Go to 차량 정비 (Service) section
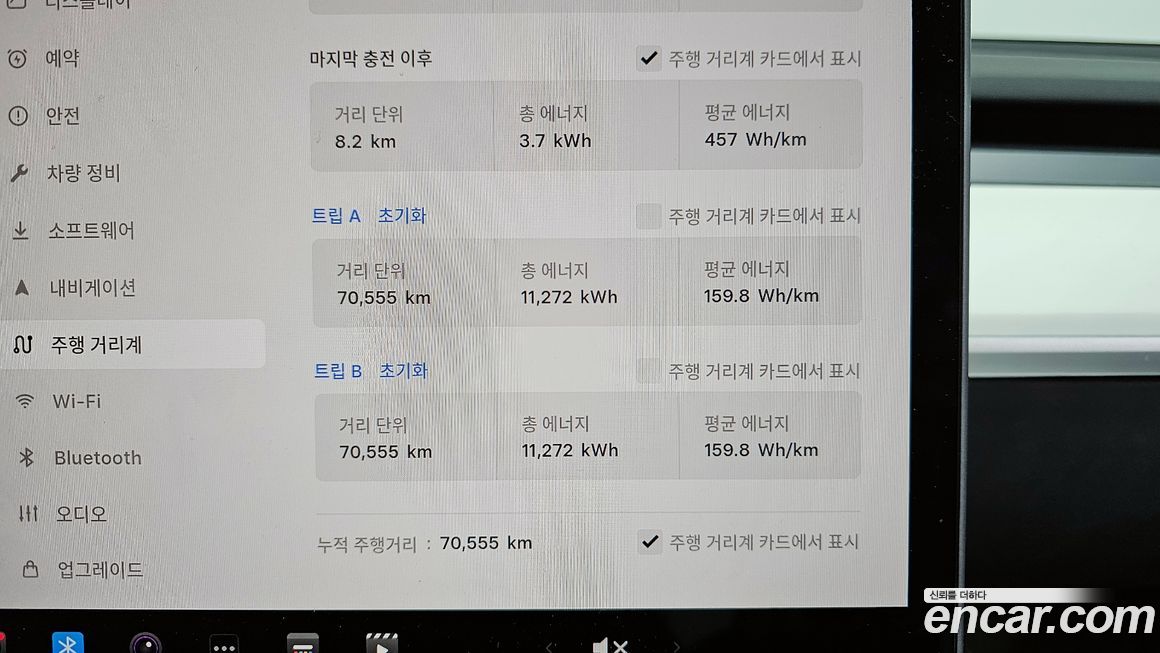This screenshot has width=1160, height=653. (84, 173)
